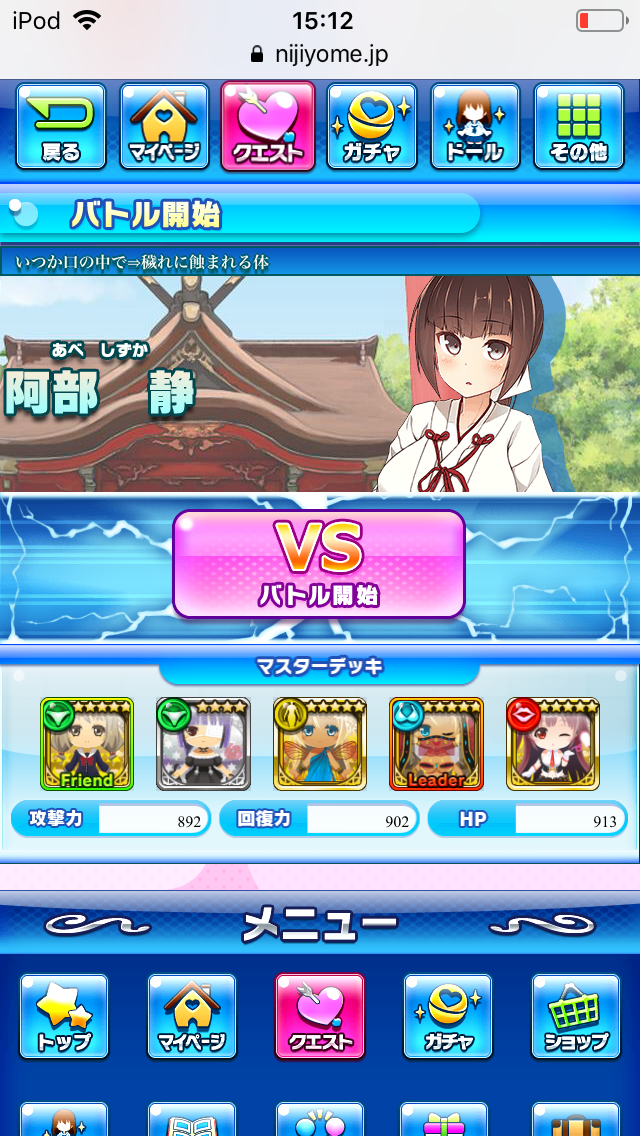Select the Leader card in master deck

click(x=436, y=744)
